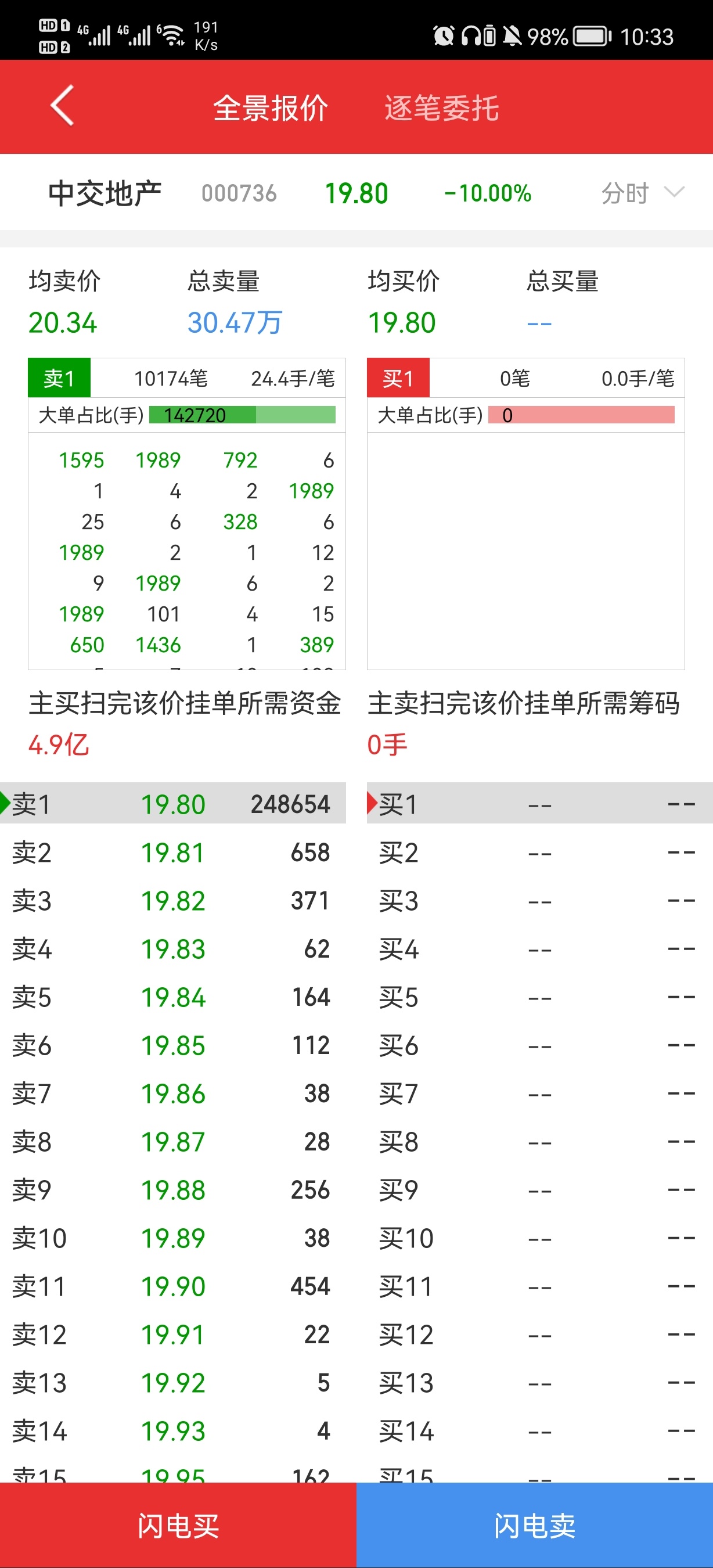
Task: Select the 卖1 row at 19.80
Action: tap(173, 804)
